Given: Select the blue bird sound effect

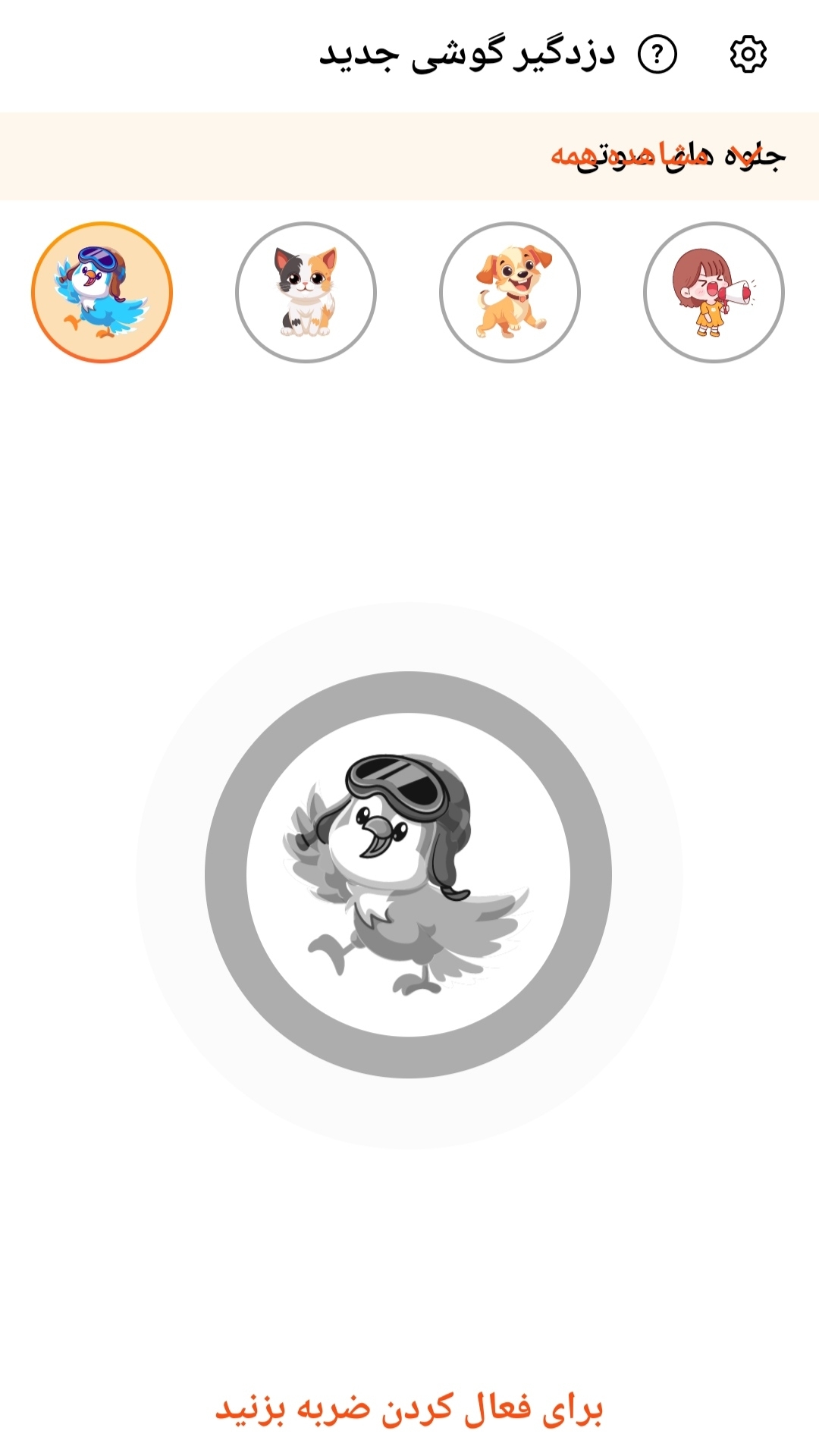Looking at the screenshot, I should [x=102, y=292].
